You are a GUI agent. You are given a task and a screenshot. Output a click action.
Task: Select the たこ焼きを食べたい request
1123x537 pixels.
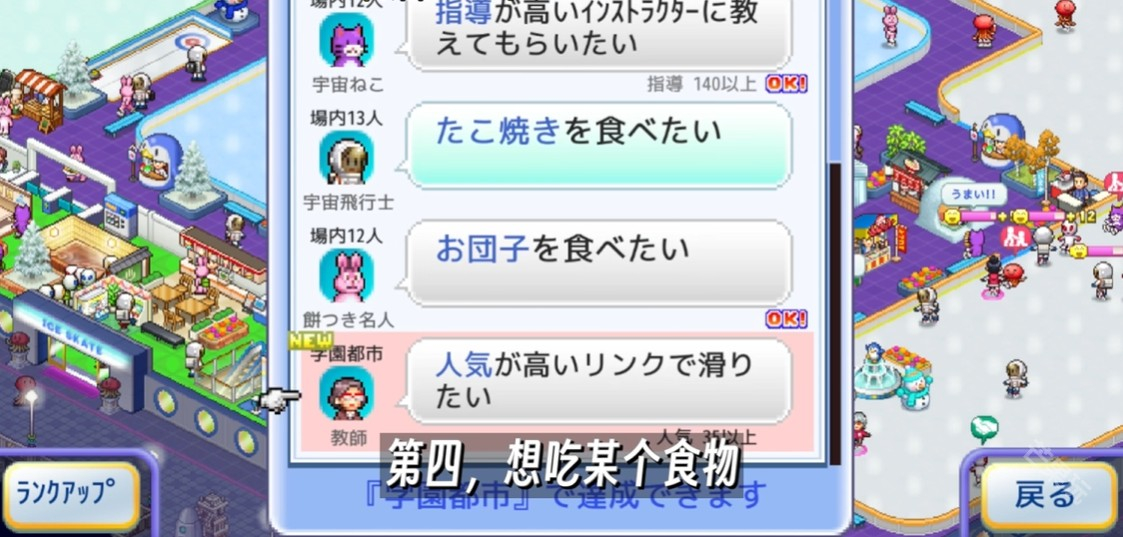point(599,145)
